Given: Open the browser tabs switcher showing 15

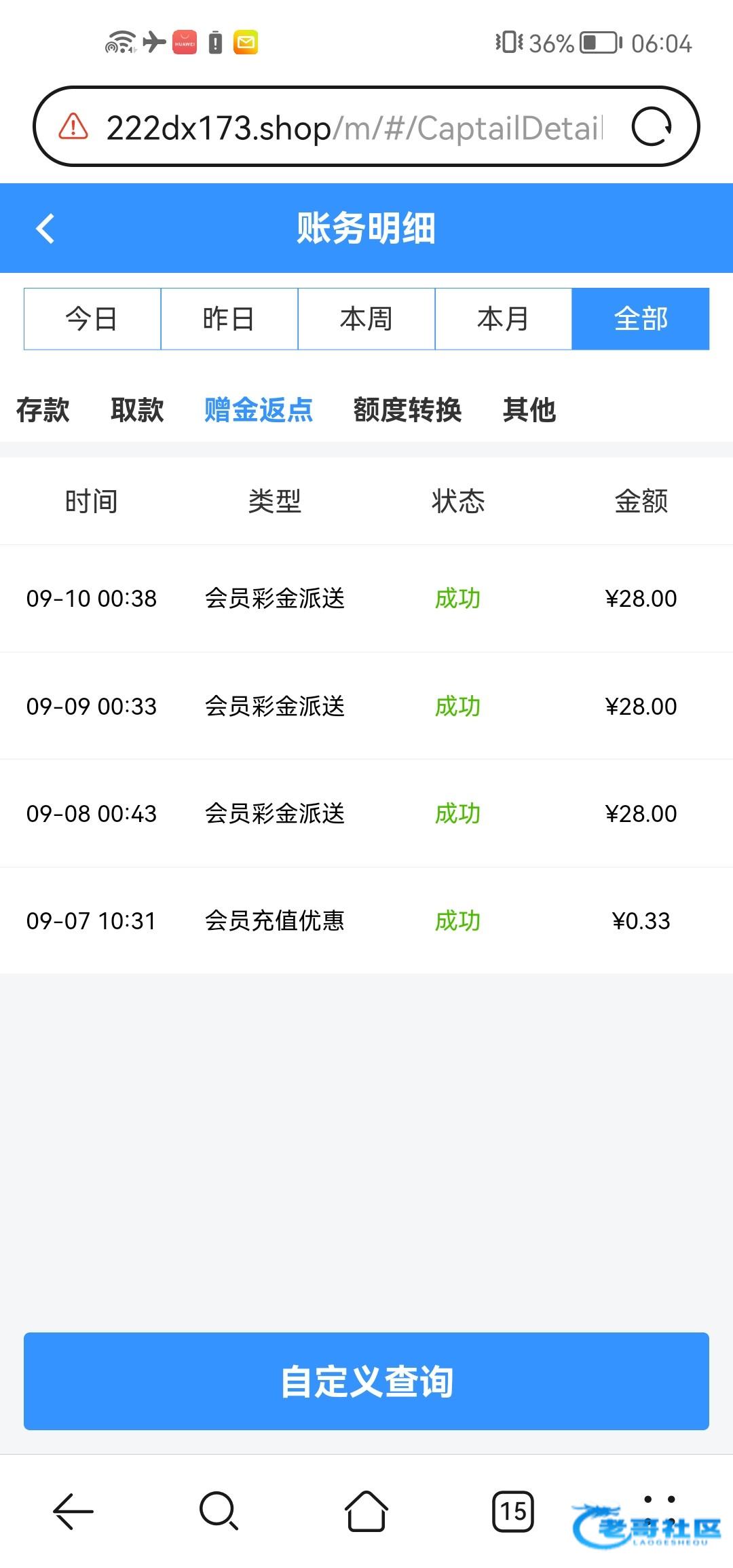Looking at the screenshot, I should click(513, 1512).
